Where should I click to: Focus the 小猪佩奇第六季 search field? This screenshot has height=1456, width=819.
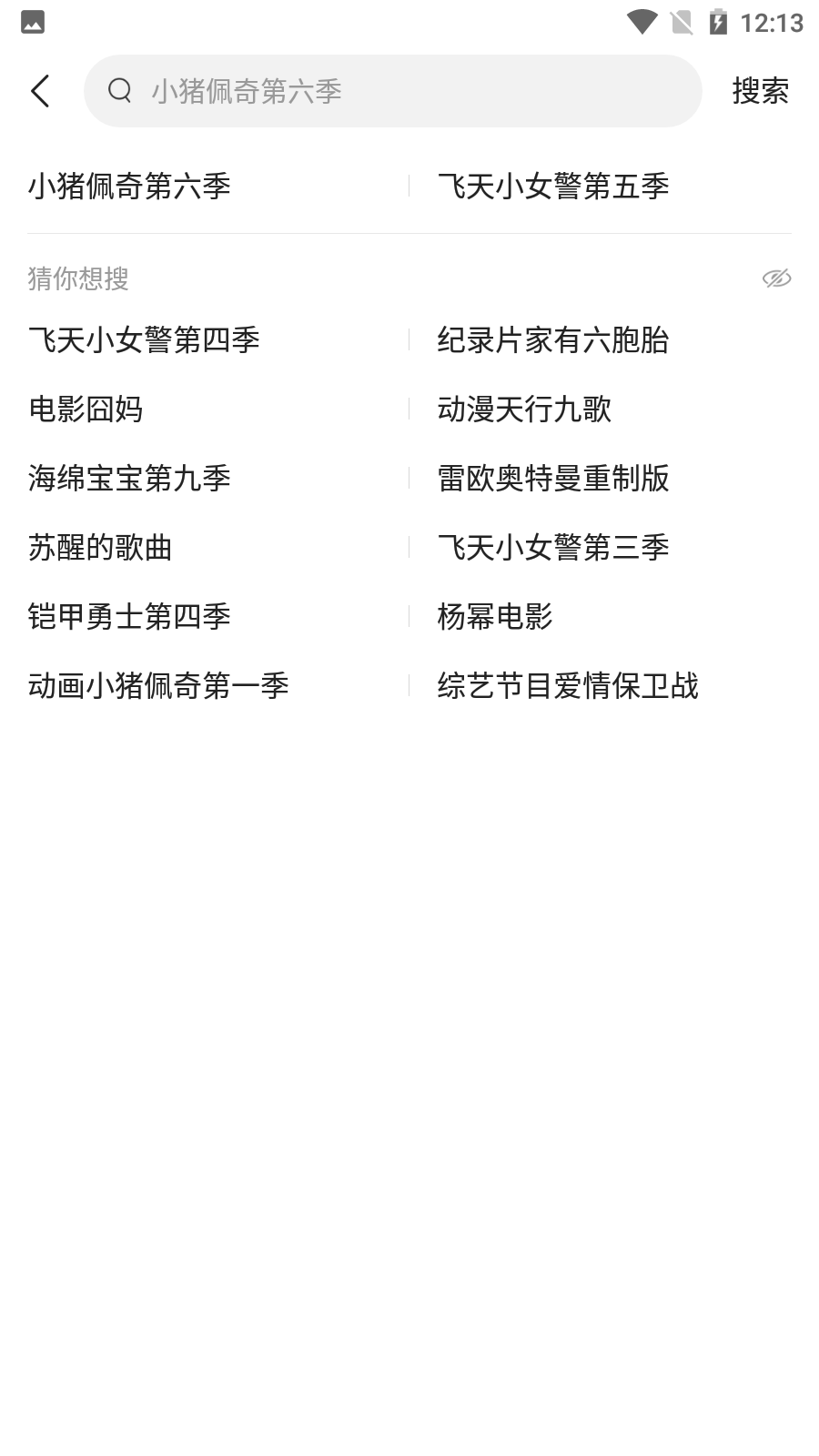point(392,91)
